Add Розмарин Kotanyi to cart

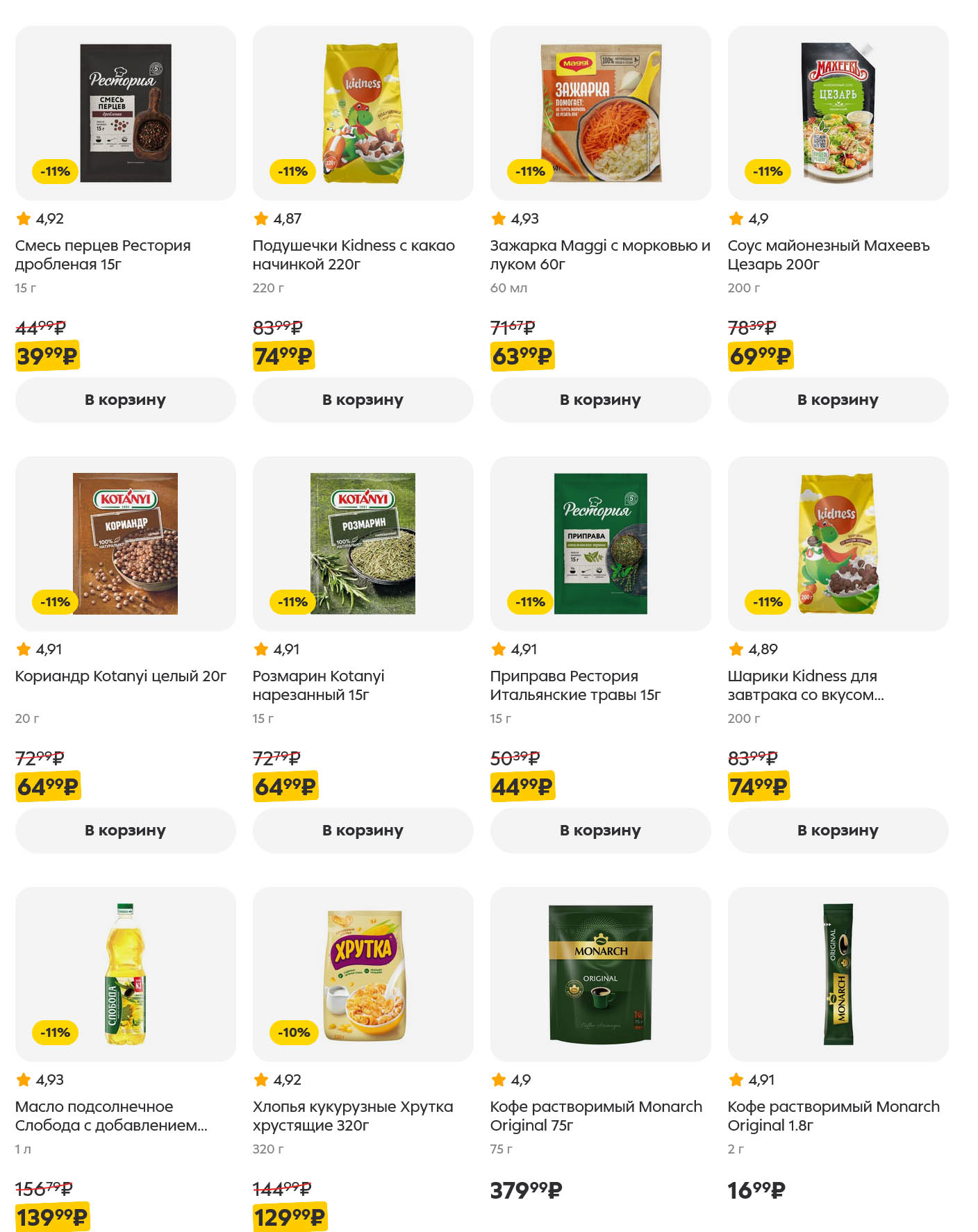pyautogui.click(x=363, y=831)
